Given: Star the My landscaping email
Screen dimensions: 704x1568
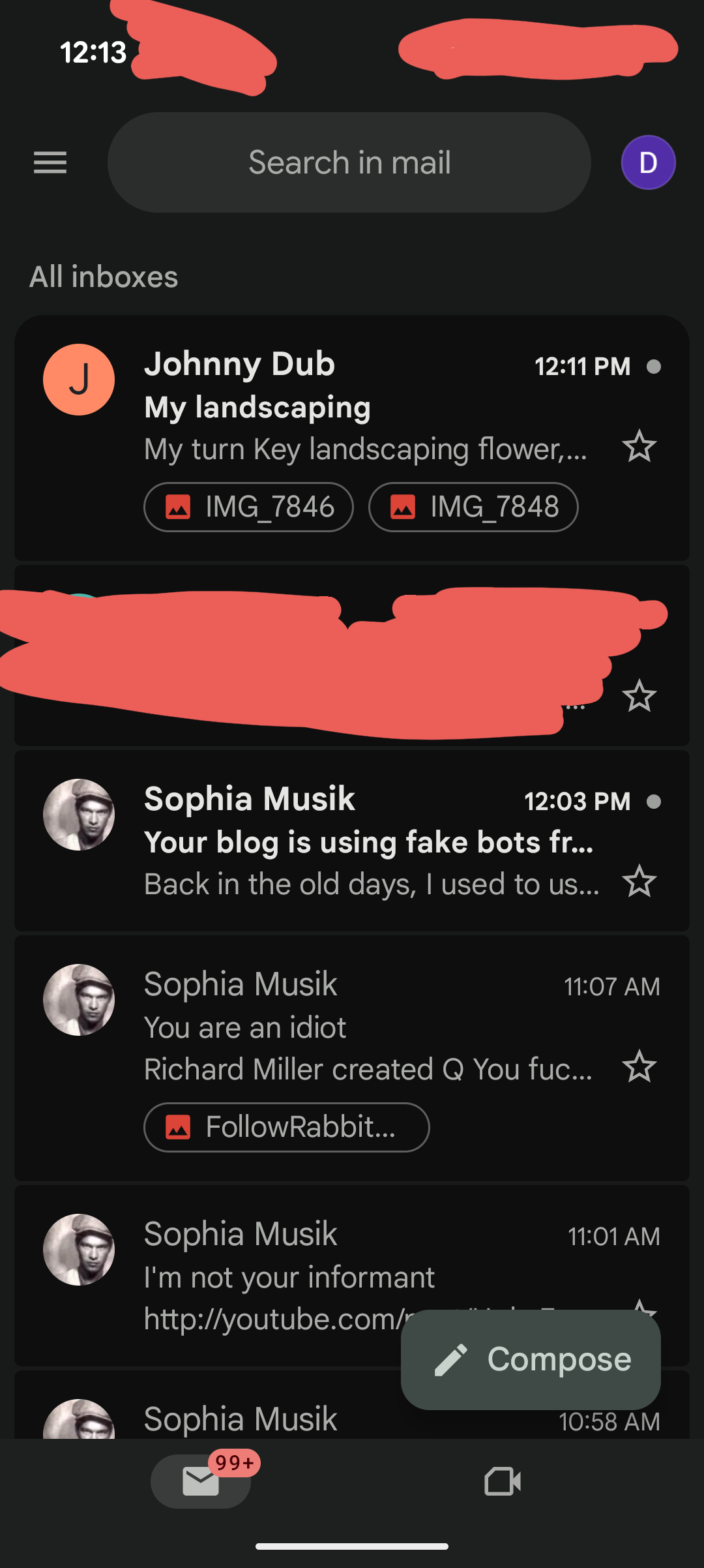Looking at the screenshot, I should (639, 447).
